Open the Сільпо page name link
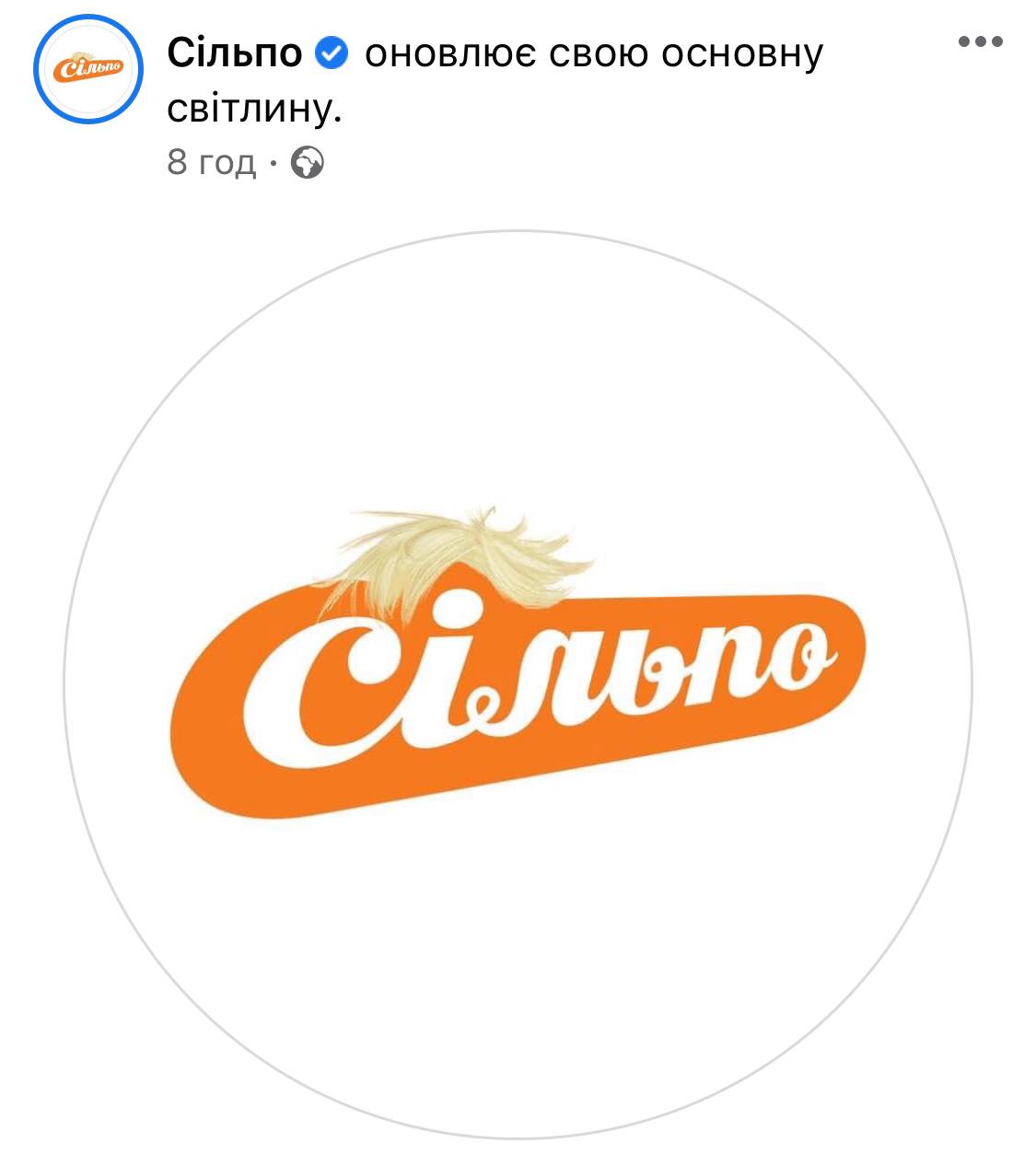 [x=235, y=53]
